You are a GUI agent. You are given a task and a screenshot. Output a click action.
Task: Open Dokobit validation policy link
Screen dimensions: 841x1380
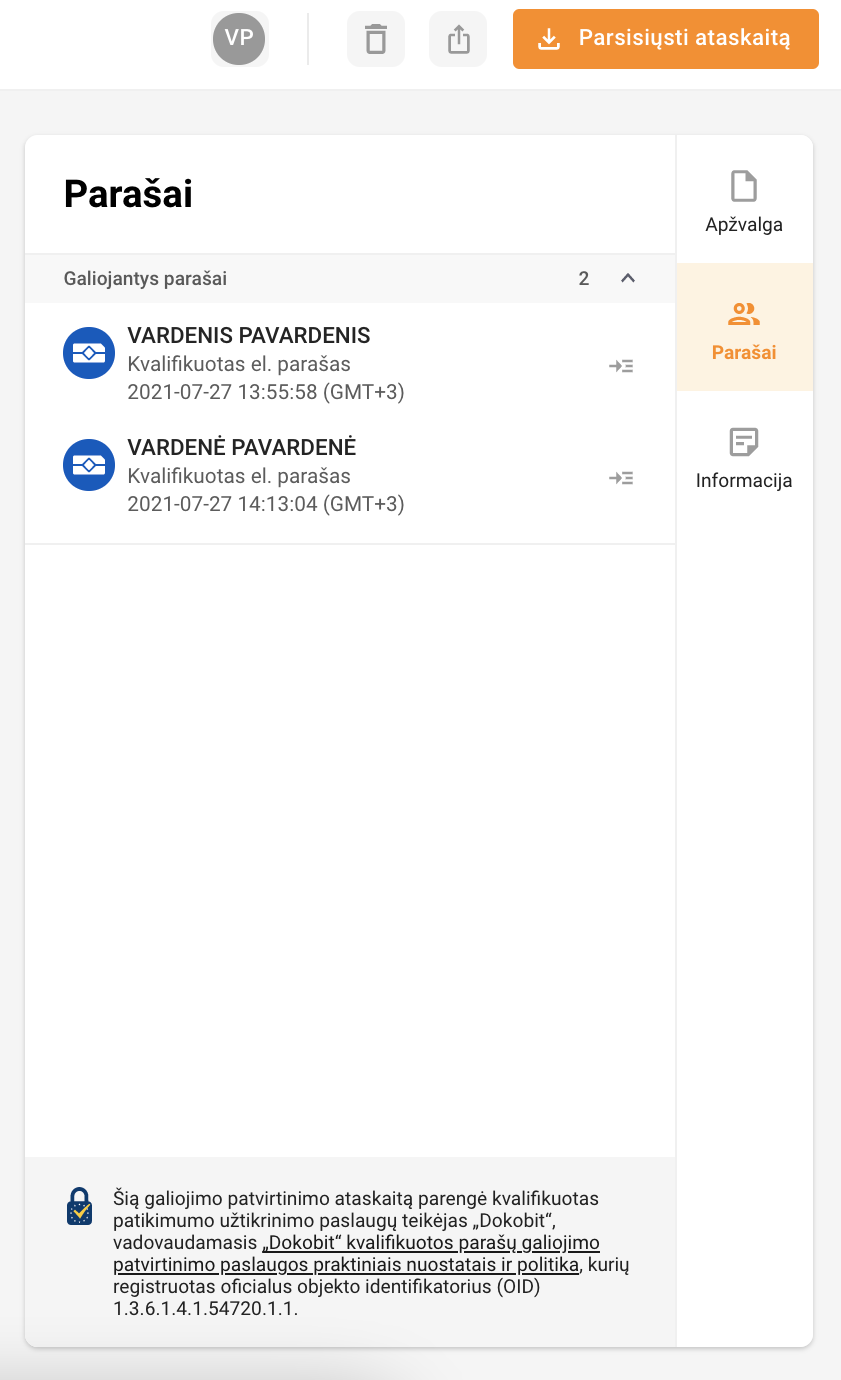pyautogui.click(x=430, y=1254)
